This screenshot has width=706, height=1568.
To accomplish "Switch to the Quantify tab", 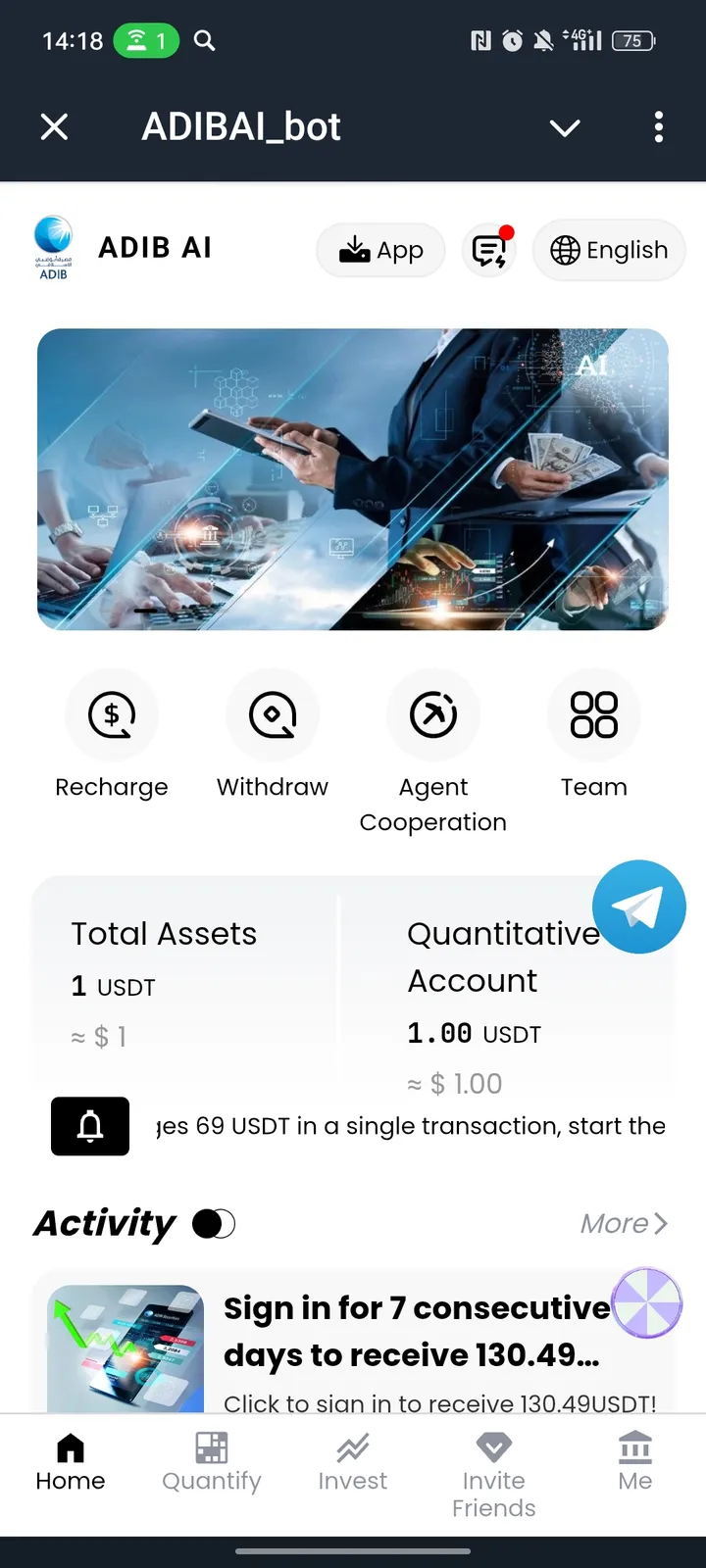I will click(212, 1461).
